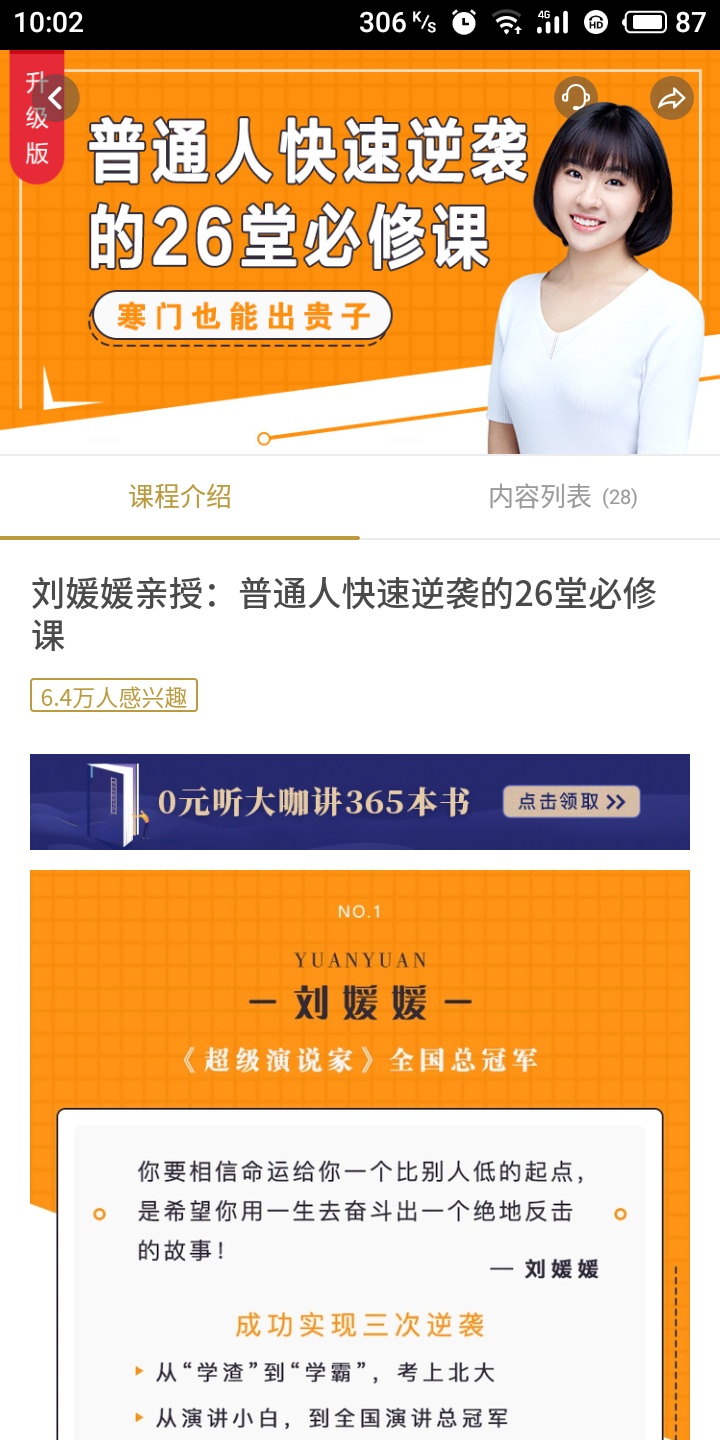The image size is (720, 1440).
Task: Switch to the 内容列表 tab
Action: pos(562,497)
